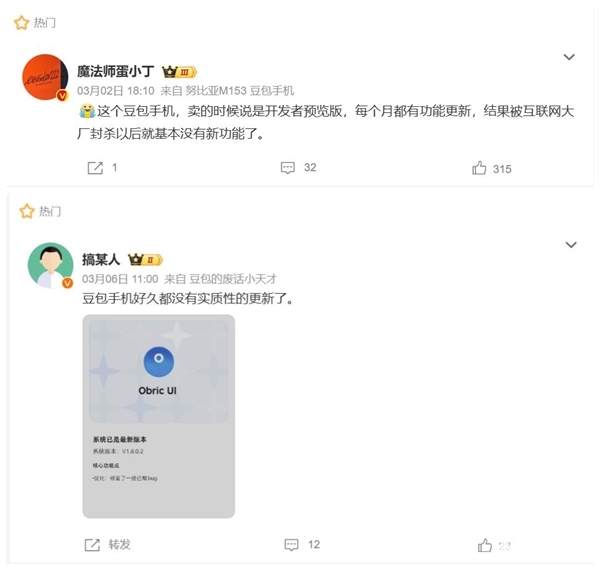Open the username 魔法师蛋小丁
Viewport: 600px width, 570px height.
(118, 71)
